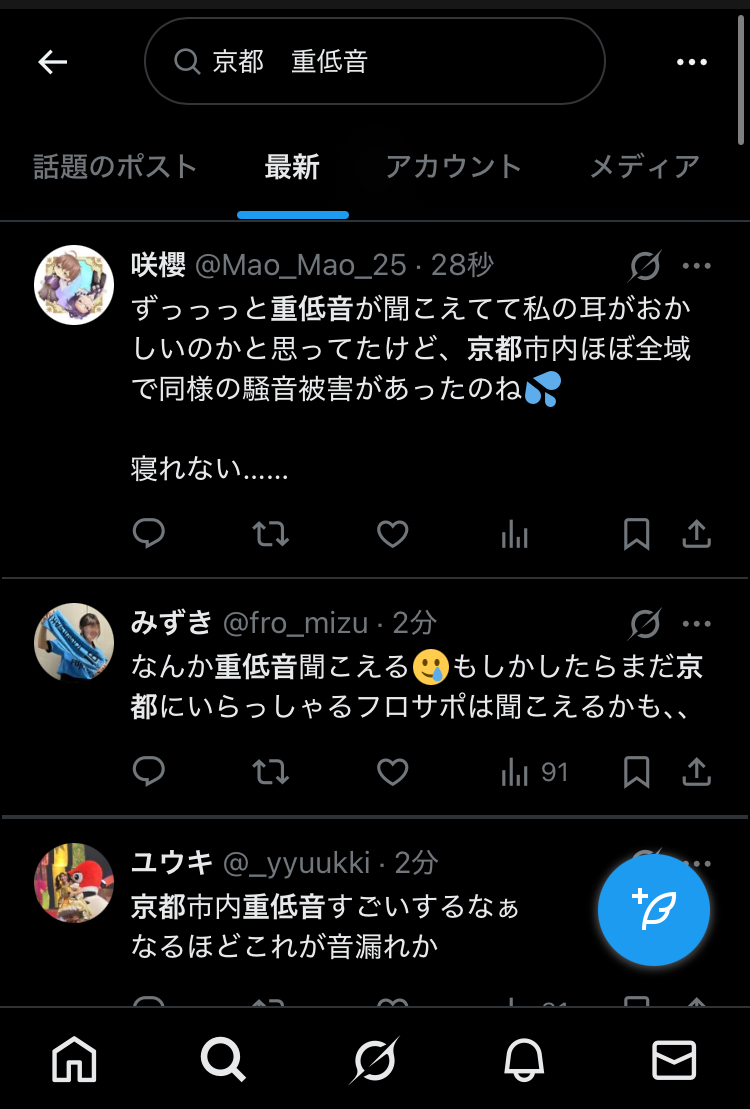Open Grok icon on みずき's post
The image size is (750, 1109).
(645, 623)
